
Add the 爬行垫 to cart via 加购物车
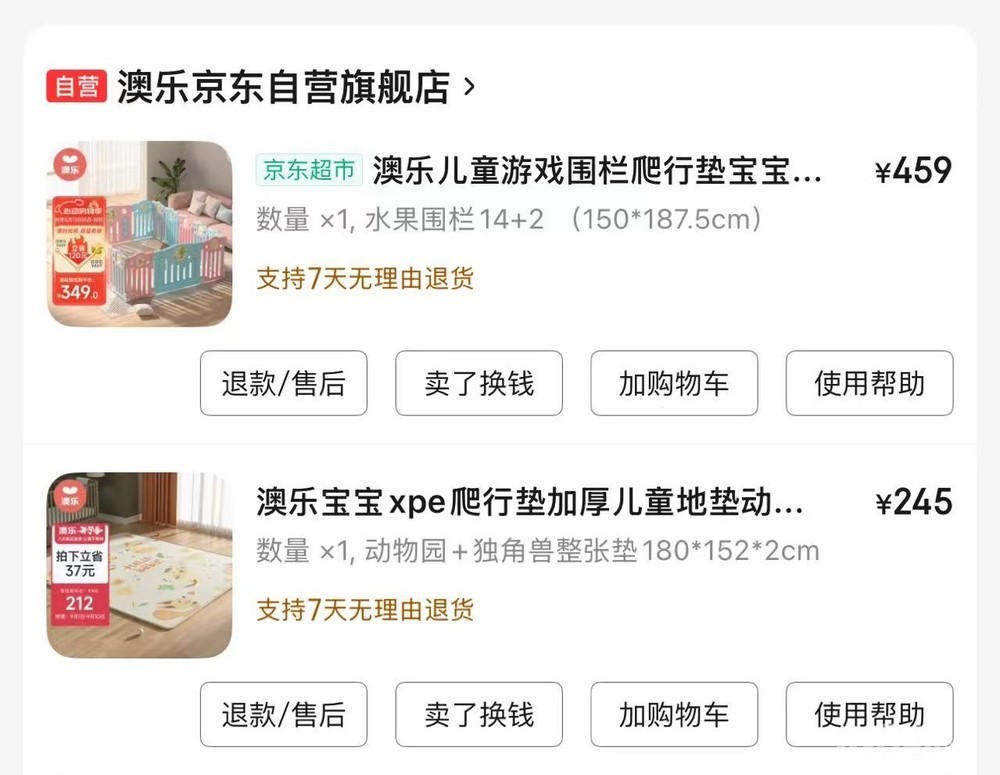tap(673, 714)
